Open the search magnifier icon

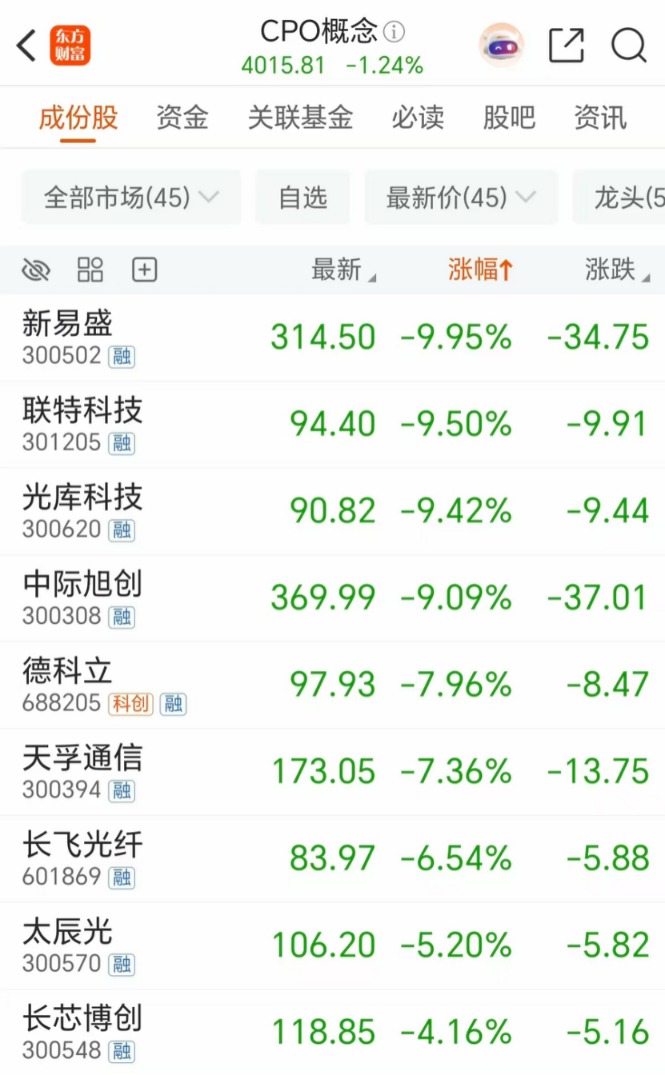point(629,45)
